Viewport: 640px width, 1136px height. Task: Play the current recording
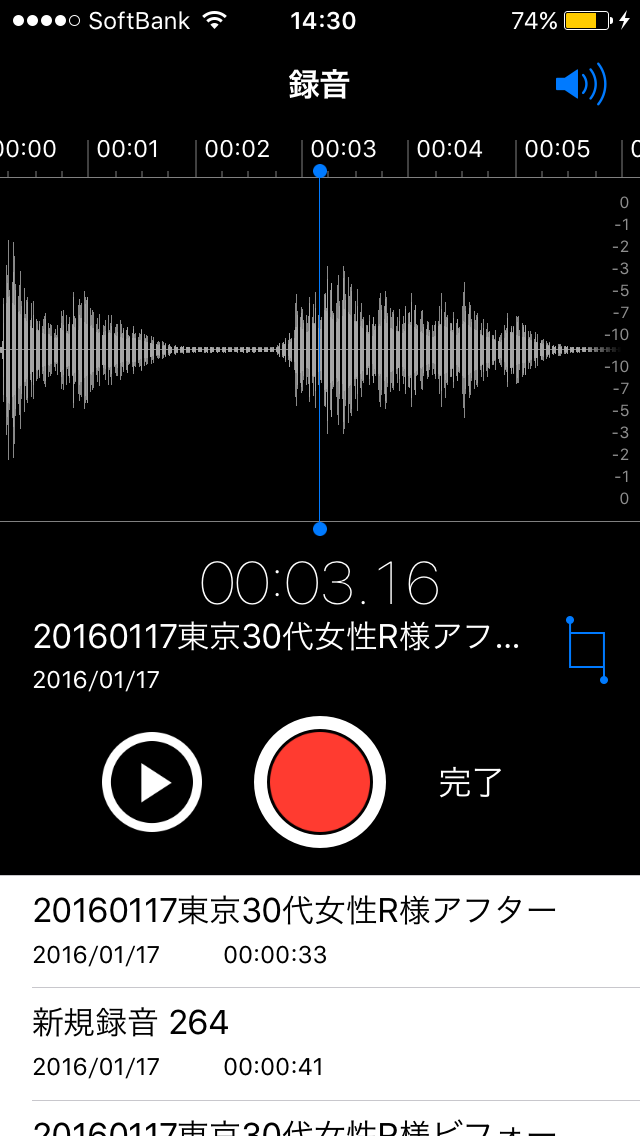click(x=152, y=782)
